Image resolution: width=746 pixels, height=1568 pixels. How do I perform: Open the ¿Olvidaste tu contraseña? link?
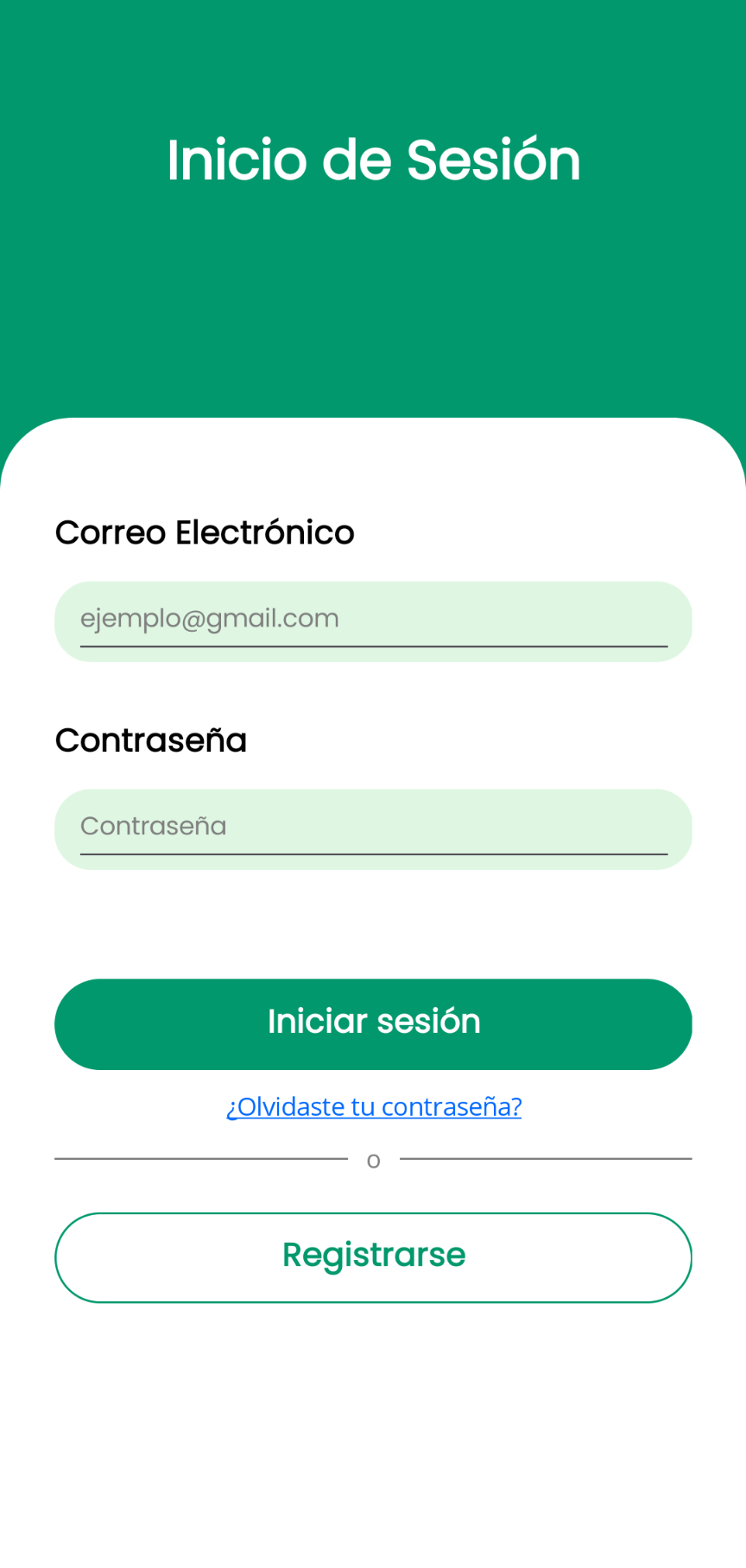click(374, 1106)
